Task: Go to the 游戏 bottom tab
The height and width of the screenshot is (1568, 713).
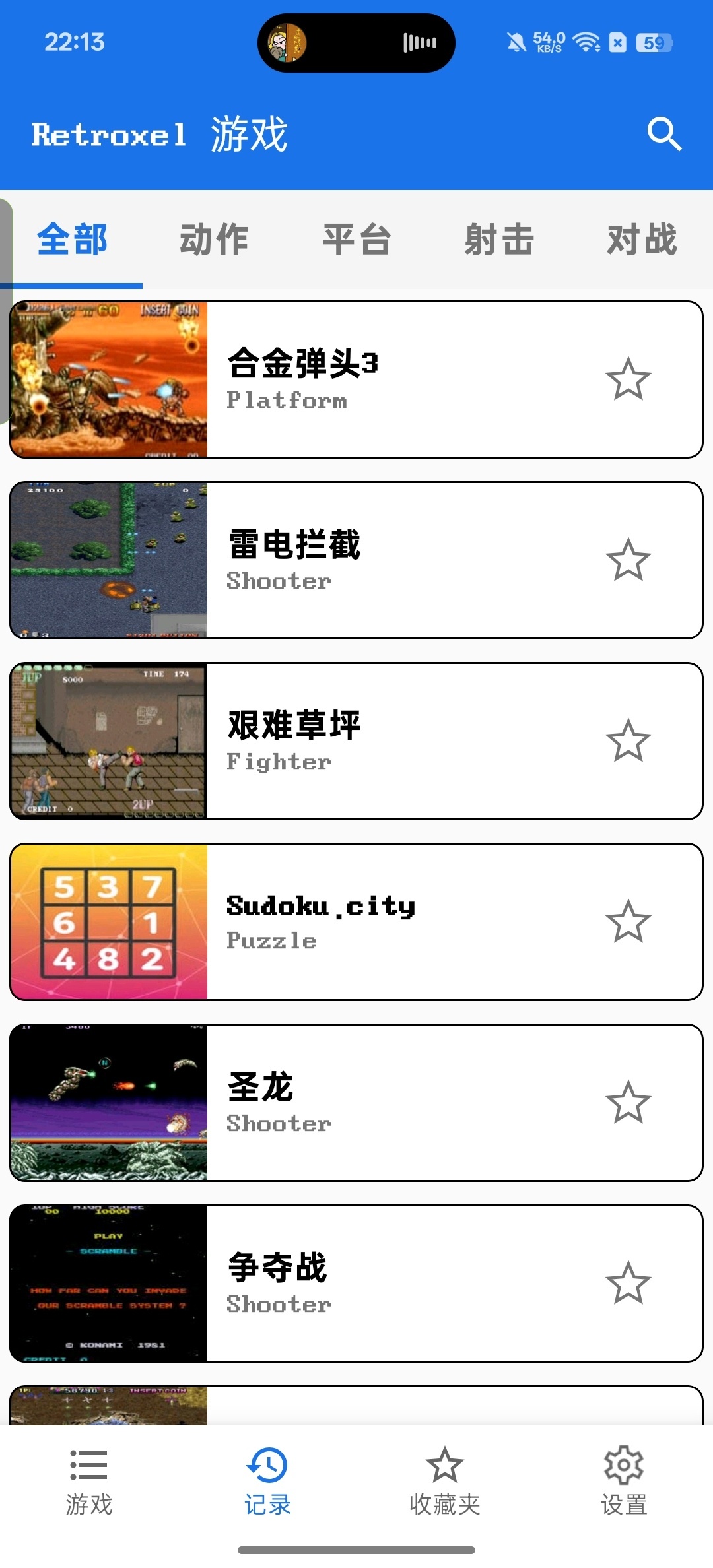Action: pos(89,1482)
